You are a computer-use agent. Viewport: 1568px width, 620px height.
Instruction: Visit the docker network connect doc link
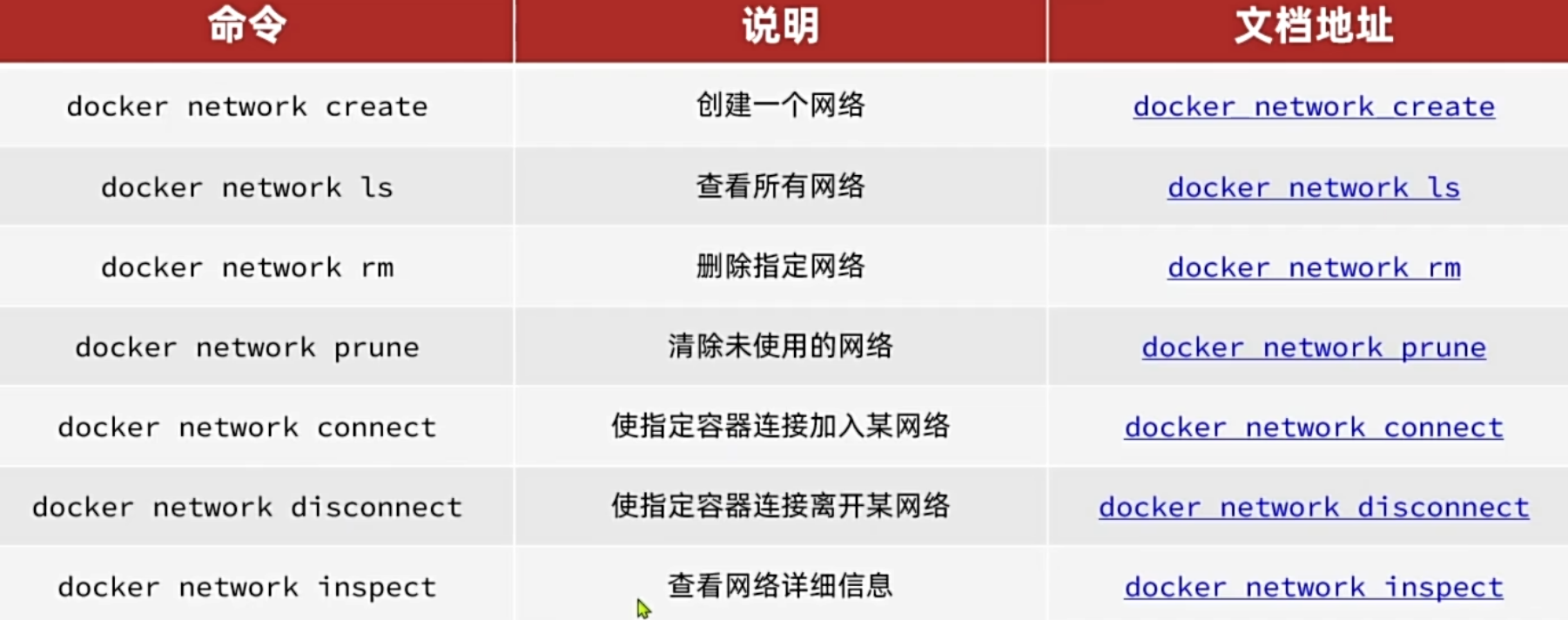pyautogui.click(x=1313, y=428)
